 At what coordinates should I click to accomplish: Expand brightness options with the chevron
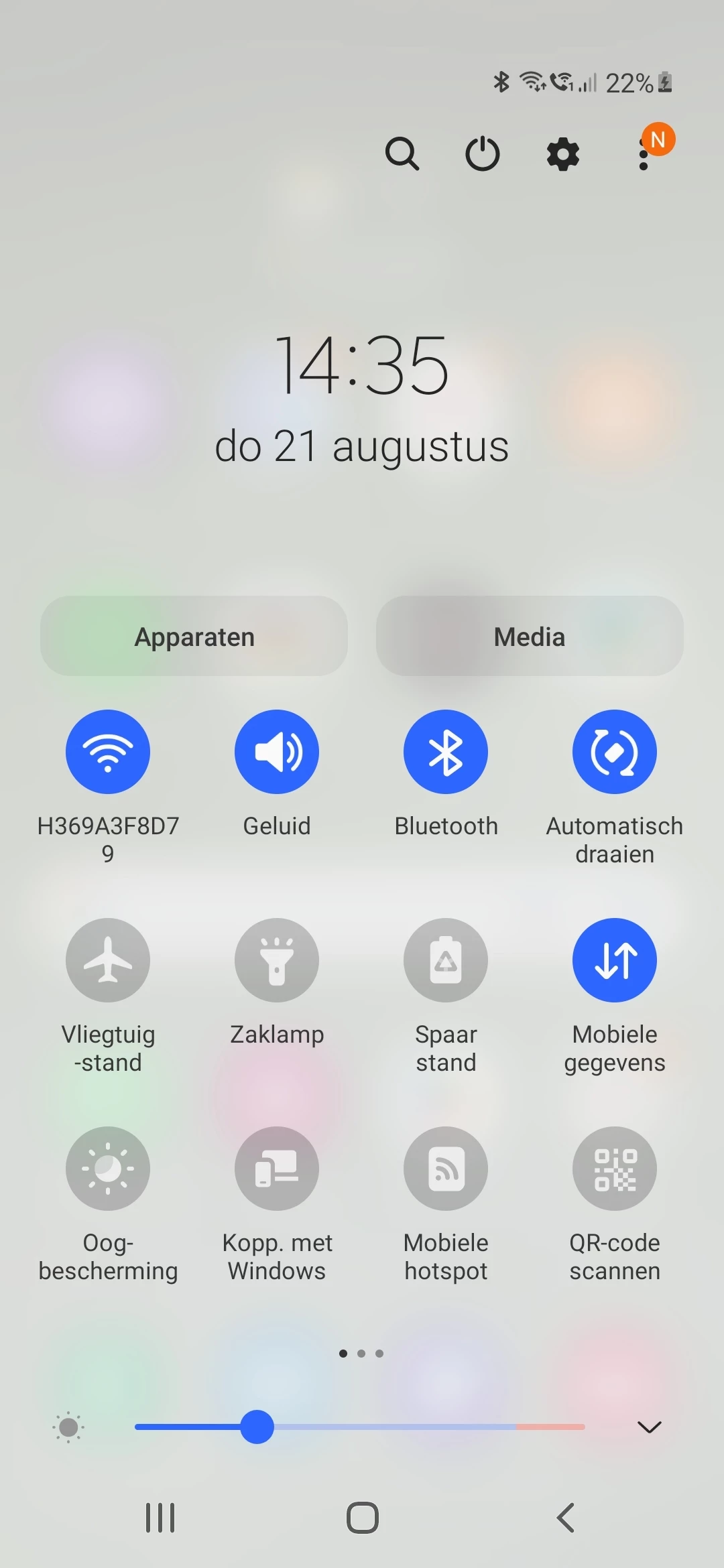(649, 1427)
